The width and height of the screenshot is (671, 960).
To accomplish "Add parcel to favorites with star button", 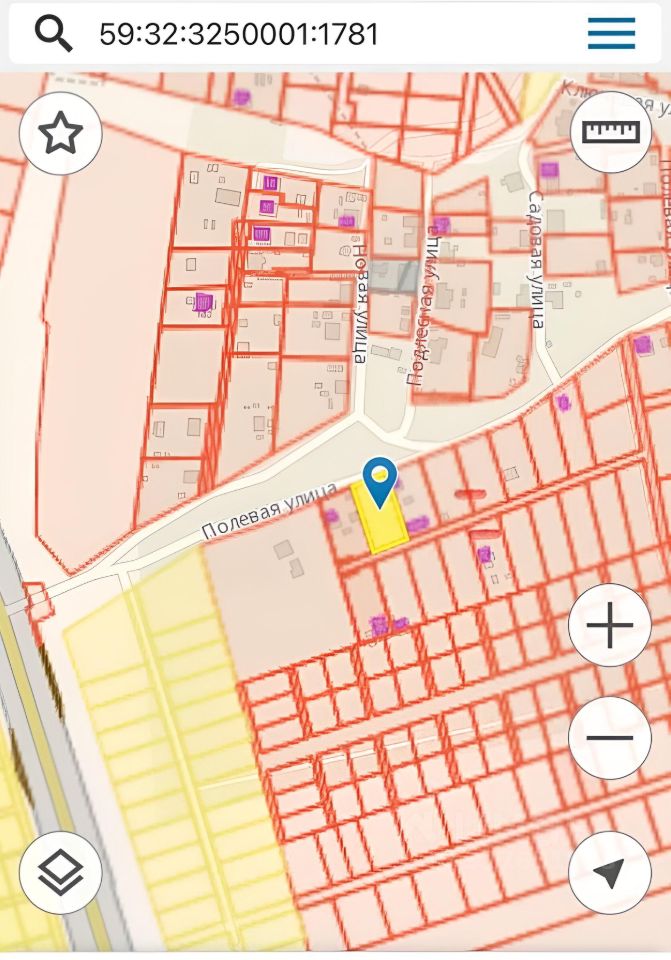I will click(61, 133).
